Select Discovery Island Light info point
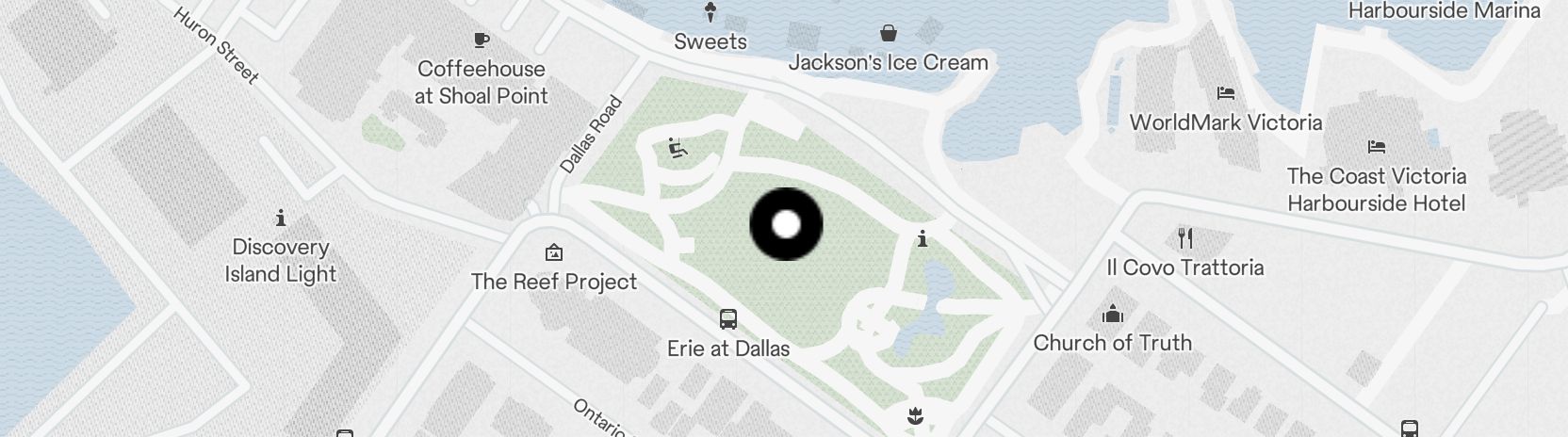Image resolution: width=1568 pixels, height=437 pixels. [x=281, y=218]
